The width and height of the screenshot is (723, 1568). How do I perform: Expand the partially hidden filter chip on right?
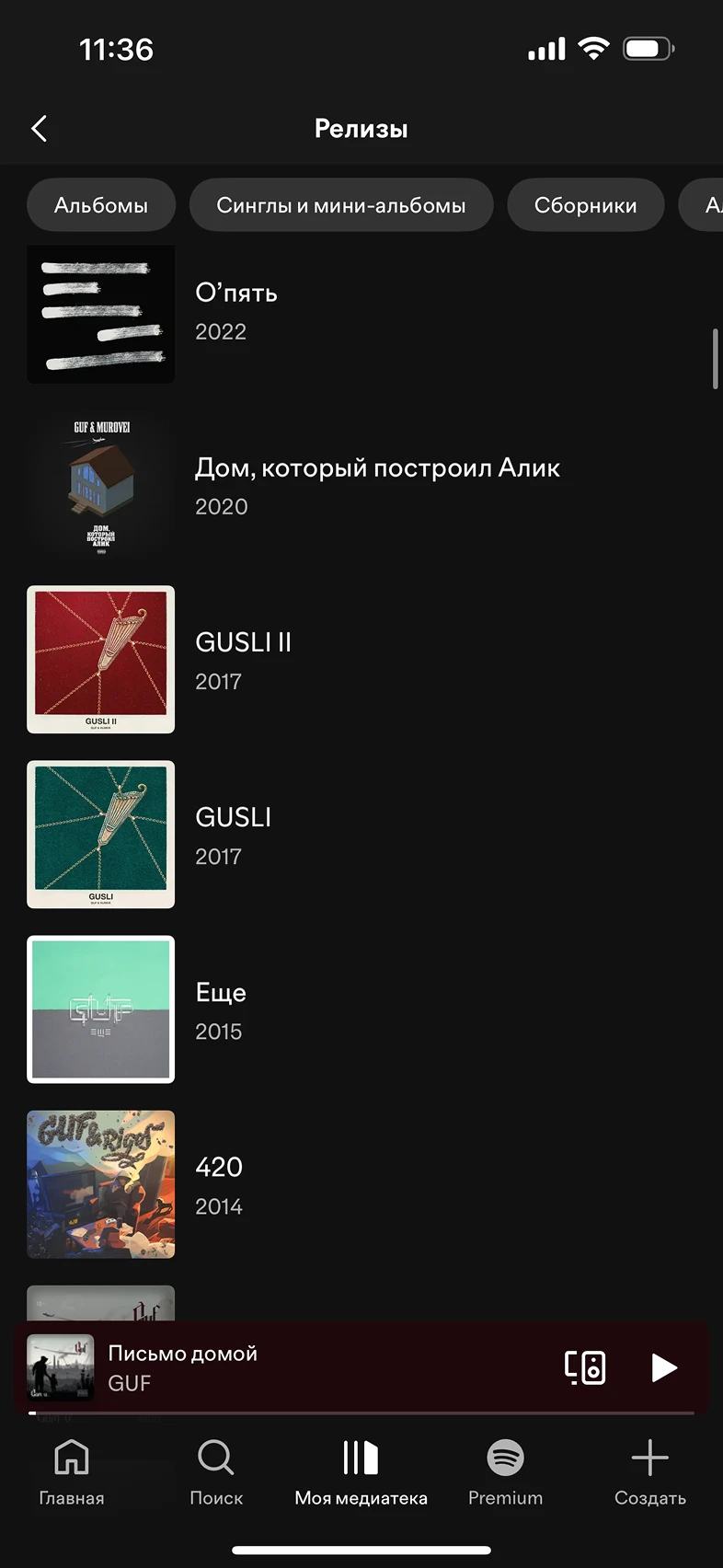coord(707,205)
